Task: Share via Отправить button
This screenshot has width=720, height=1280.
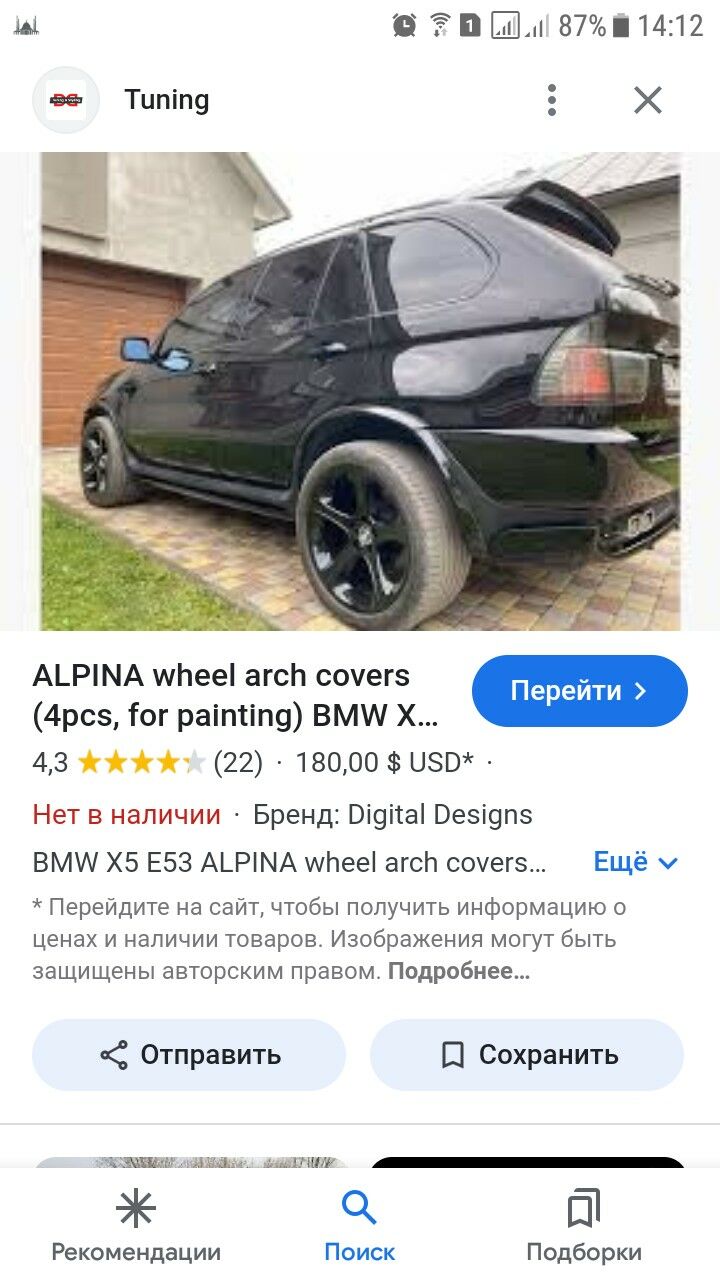Action: tap(189, 1055)
